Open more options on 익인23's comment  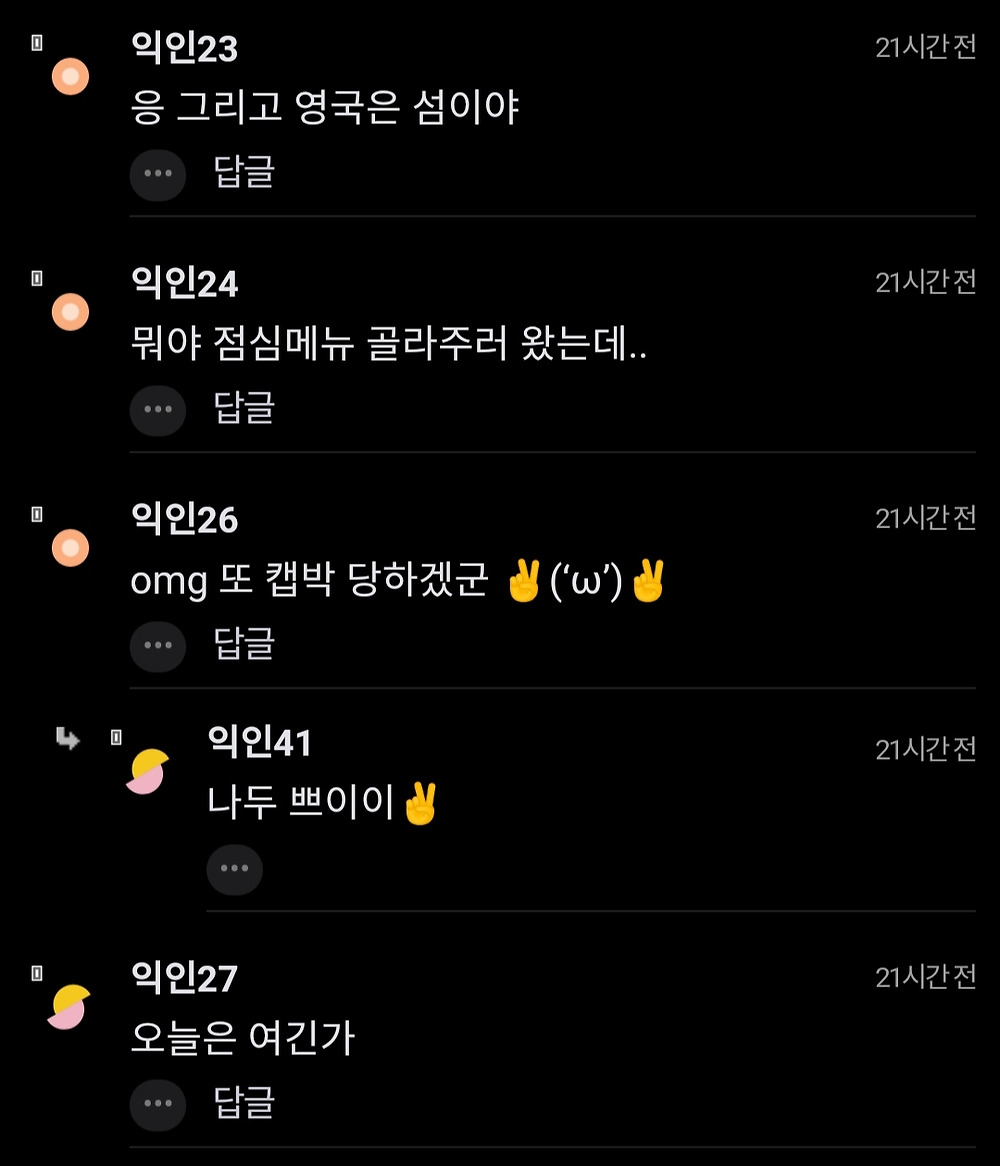click(x=158, y=174)
